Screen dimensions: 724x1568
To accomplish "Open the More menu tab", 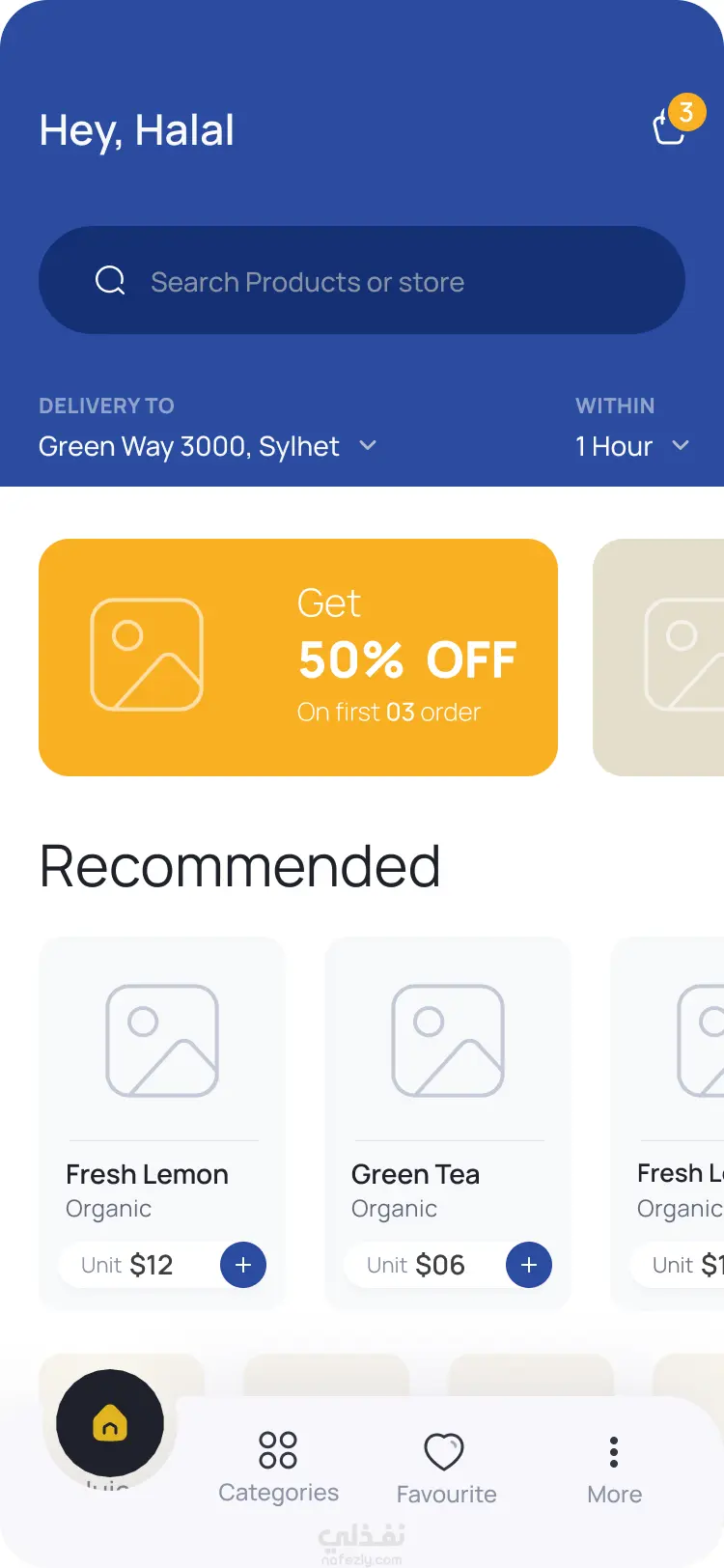I will [x=614, y=1468].
